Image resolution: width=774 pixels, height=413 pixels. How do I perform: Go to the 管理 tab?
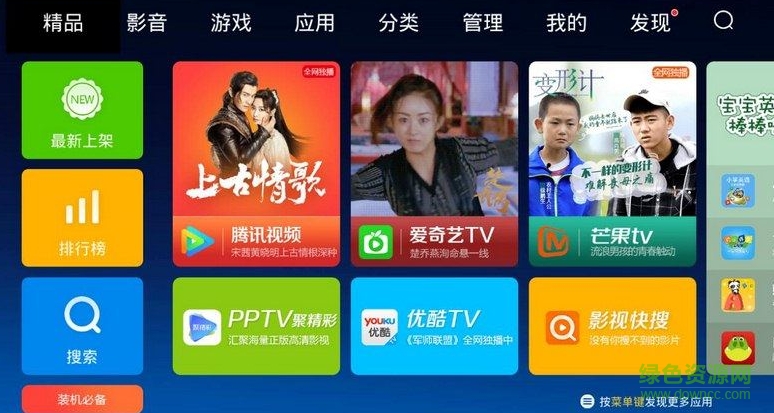coord(483,22)
